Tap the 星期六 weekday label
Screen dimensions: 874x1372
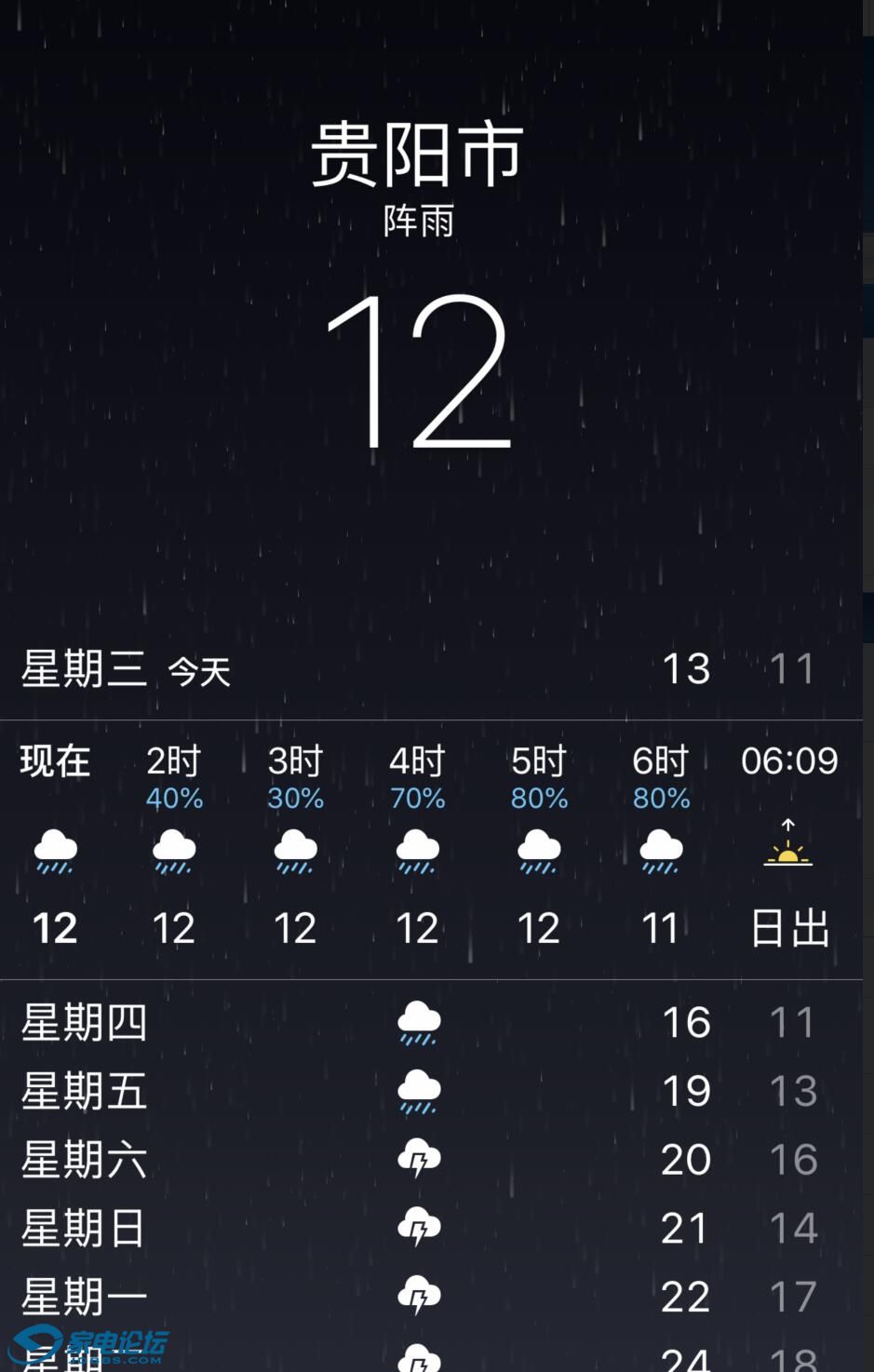[84, 1160]
